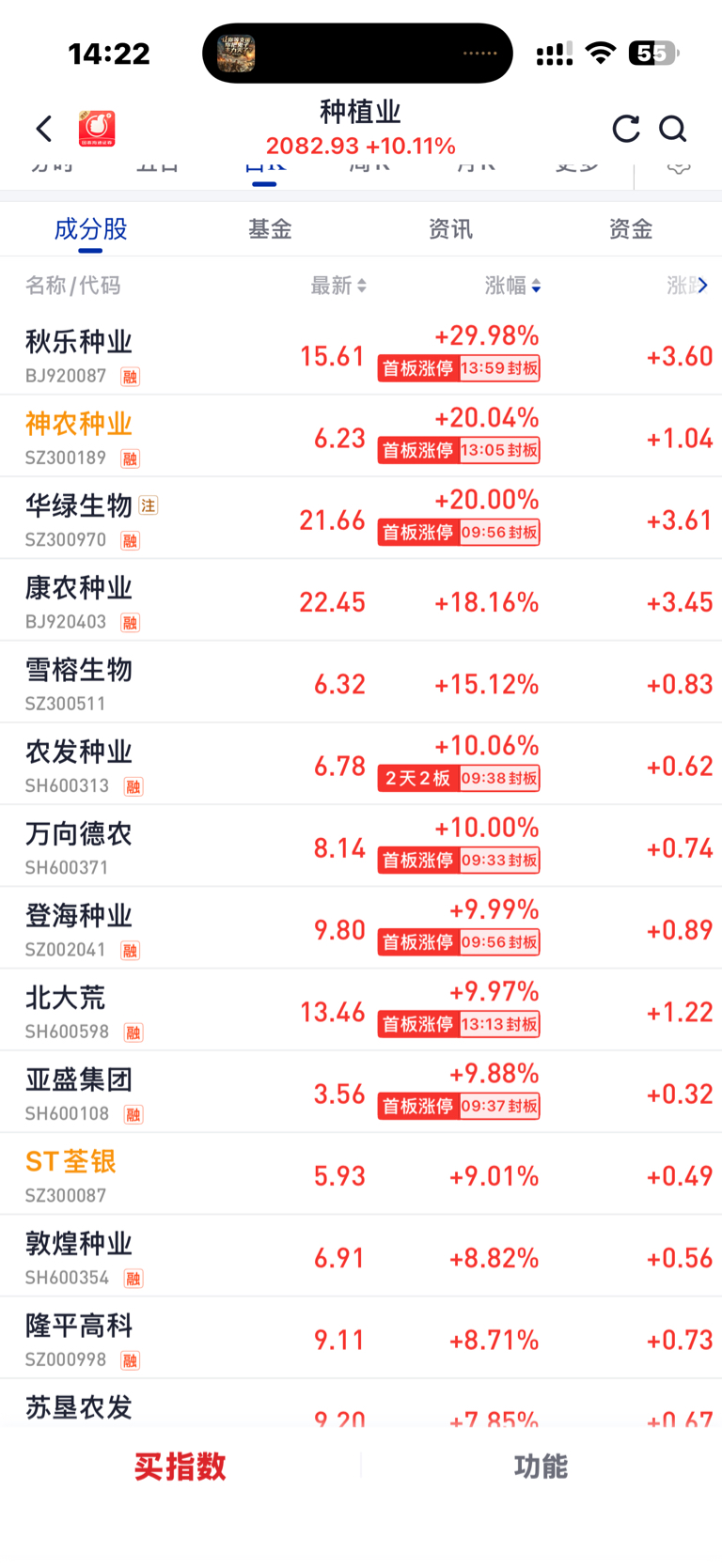722x1568 pixels.
Task: Refresh the sector quotes
Action: point(626,129)
